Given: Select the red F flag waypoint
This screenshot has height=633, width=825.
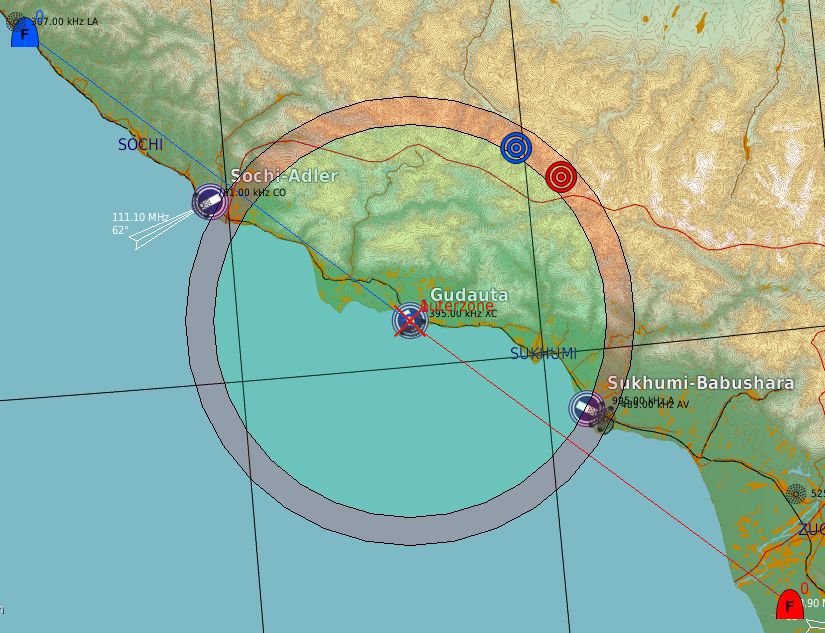Looking at the screenshot, I should (x=790, y=604).
